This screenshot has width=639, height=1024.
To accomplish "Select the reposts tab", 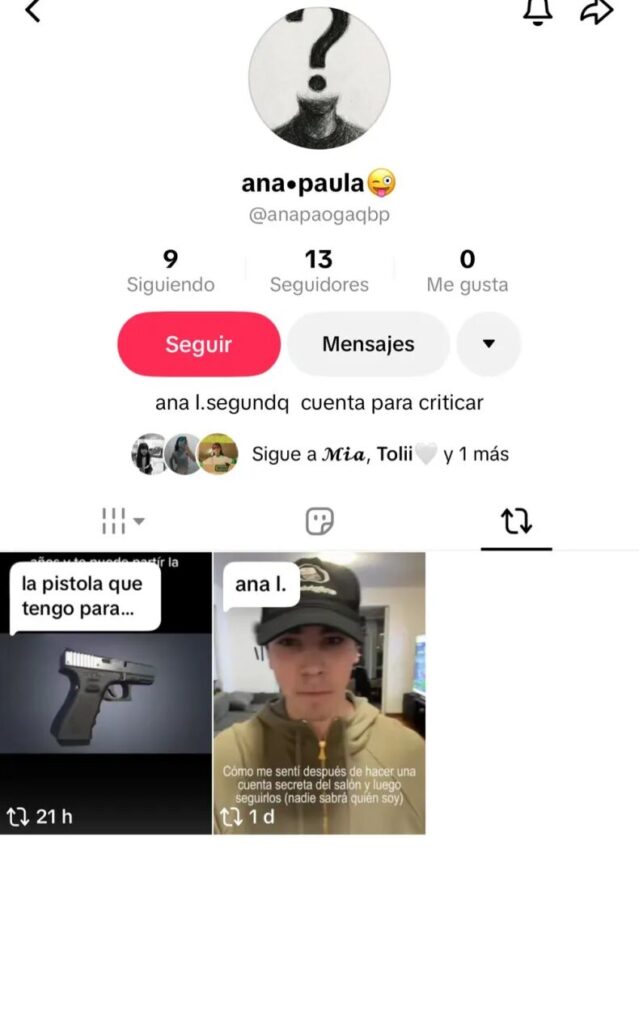I will point(516,521).
